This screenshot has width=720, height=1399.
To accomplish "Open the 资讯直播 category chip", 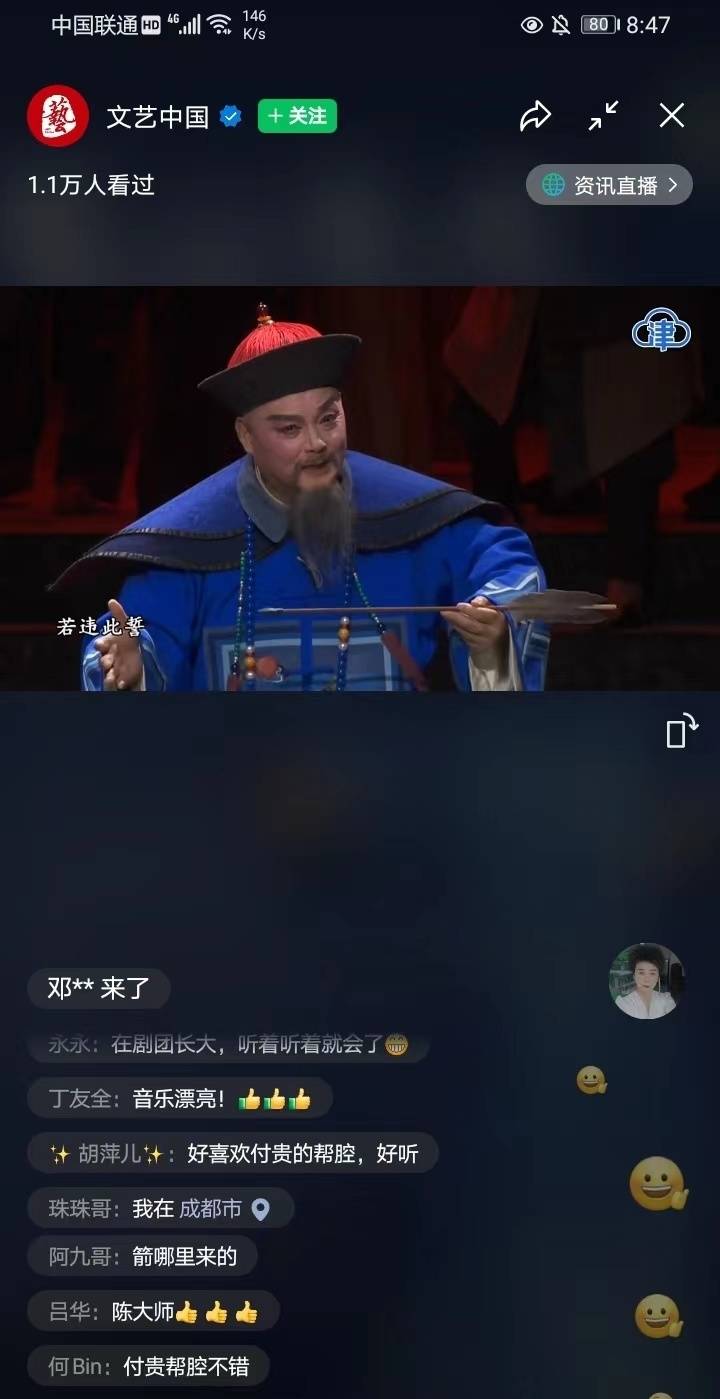I will (x=609, y=185).
